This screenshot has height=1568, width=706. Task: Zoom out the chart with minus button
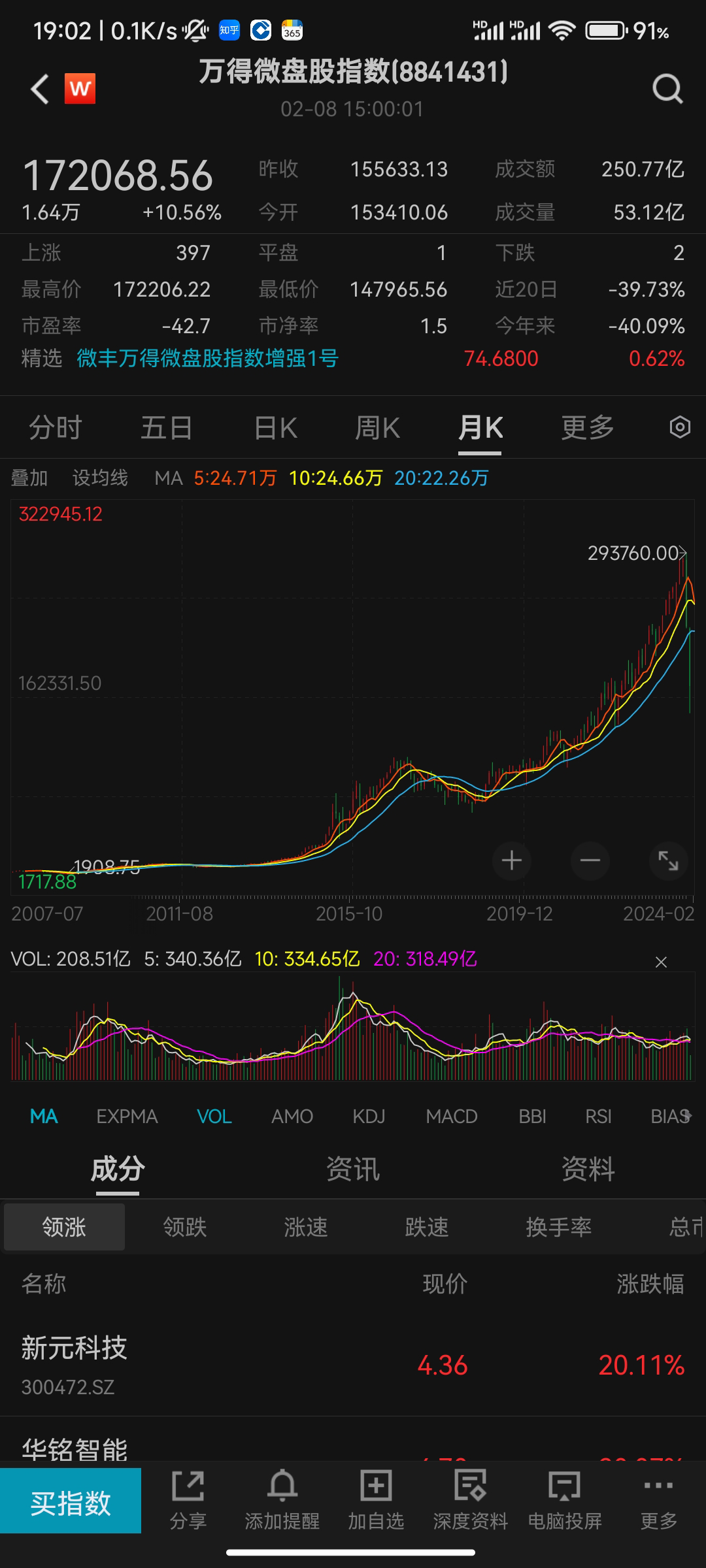(x=590, y=860)
